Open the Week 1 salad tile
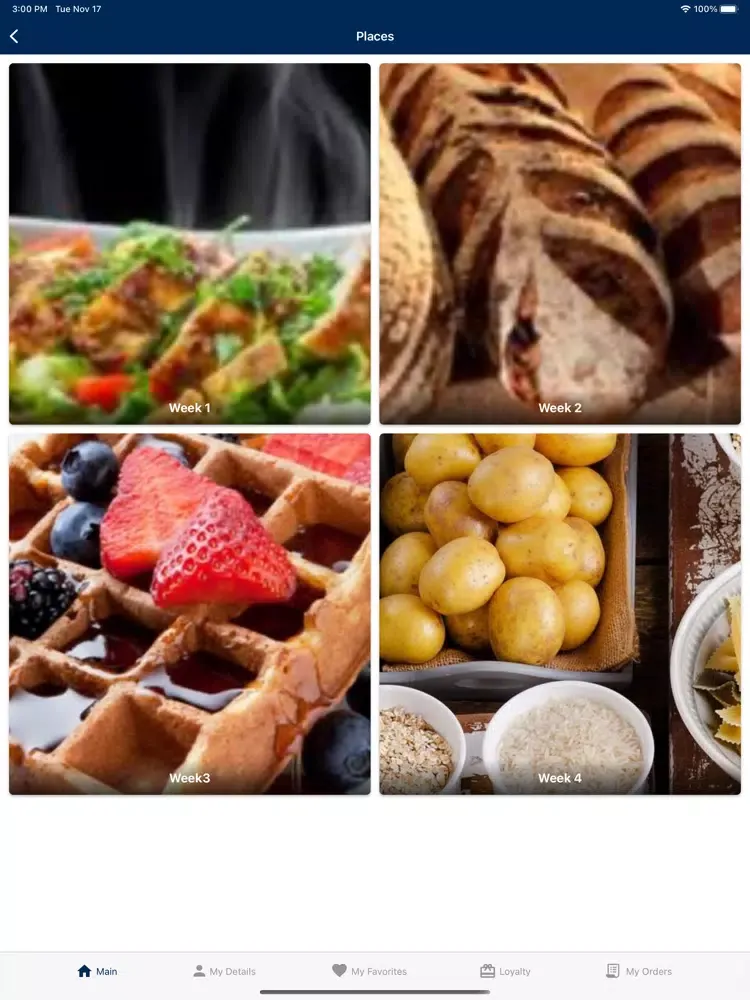The image size is (750, 1000). [190, 244]
